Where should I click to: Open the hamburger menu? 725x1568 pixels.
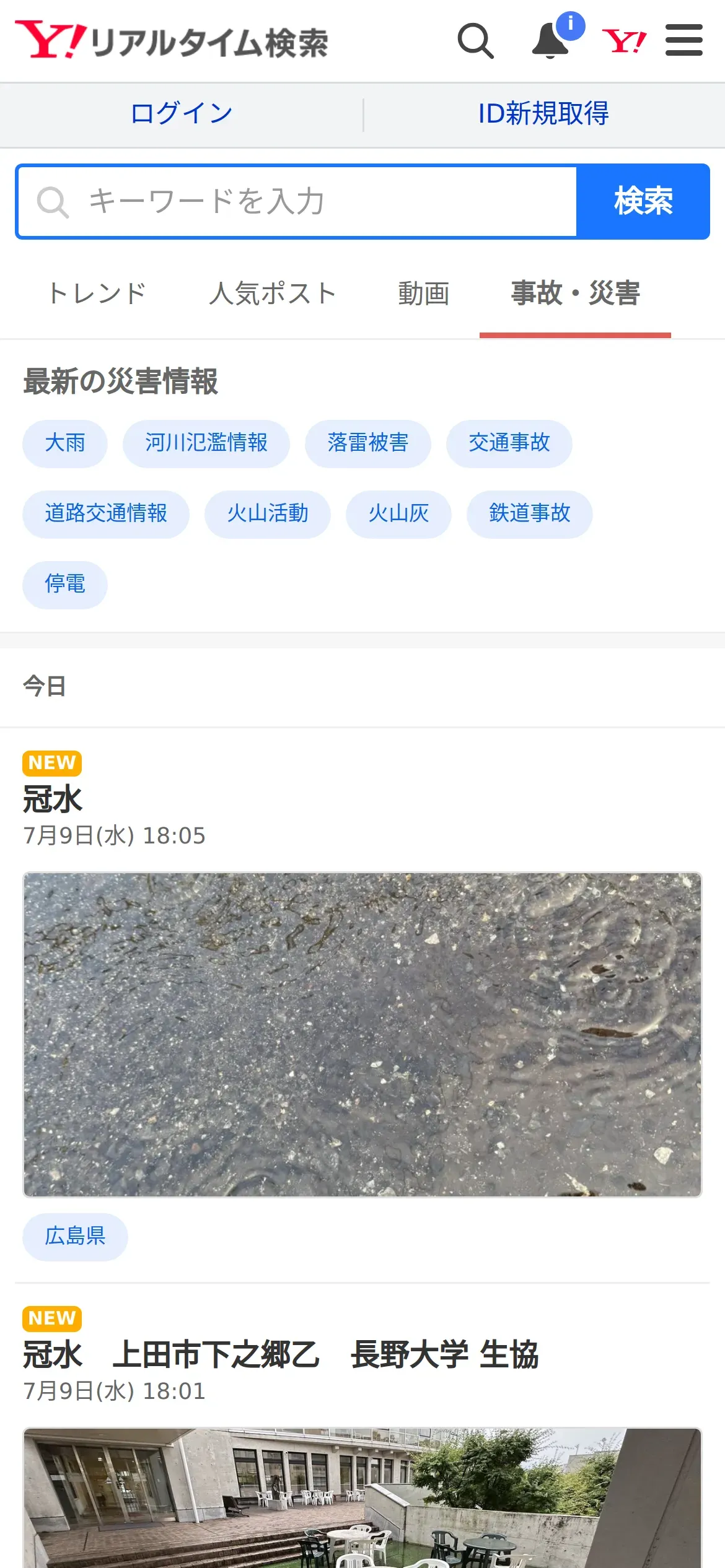(x=683, y=41)
